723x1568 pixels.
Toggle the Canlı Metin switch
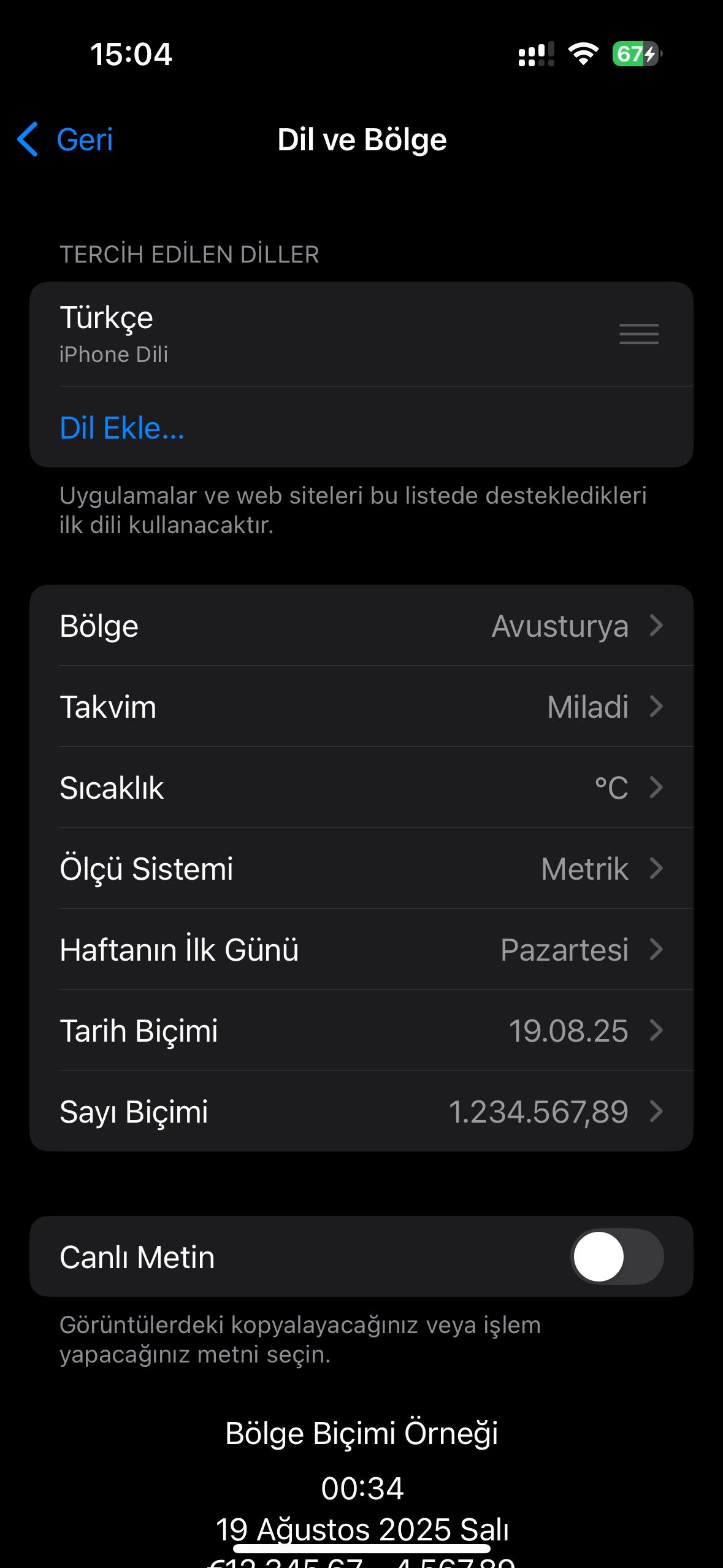[616, 1256]
